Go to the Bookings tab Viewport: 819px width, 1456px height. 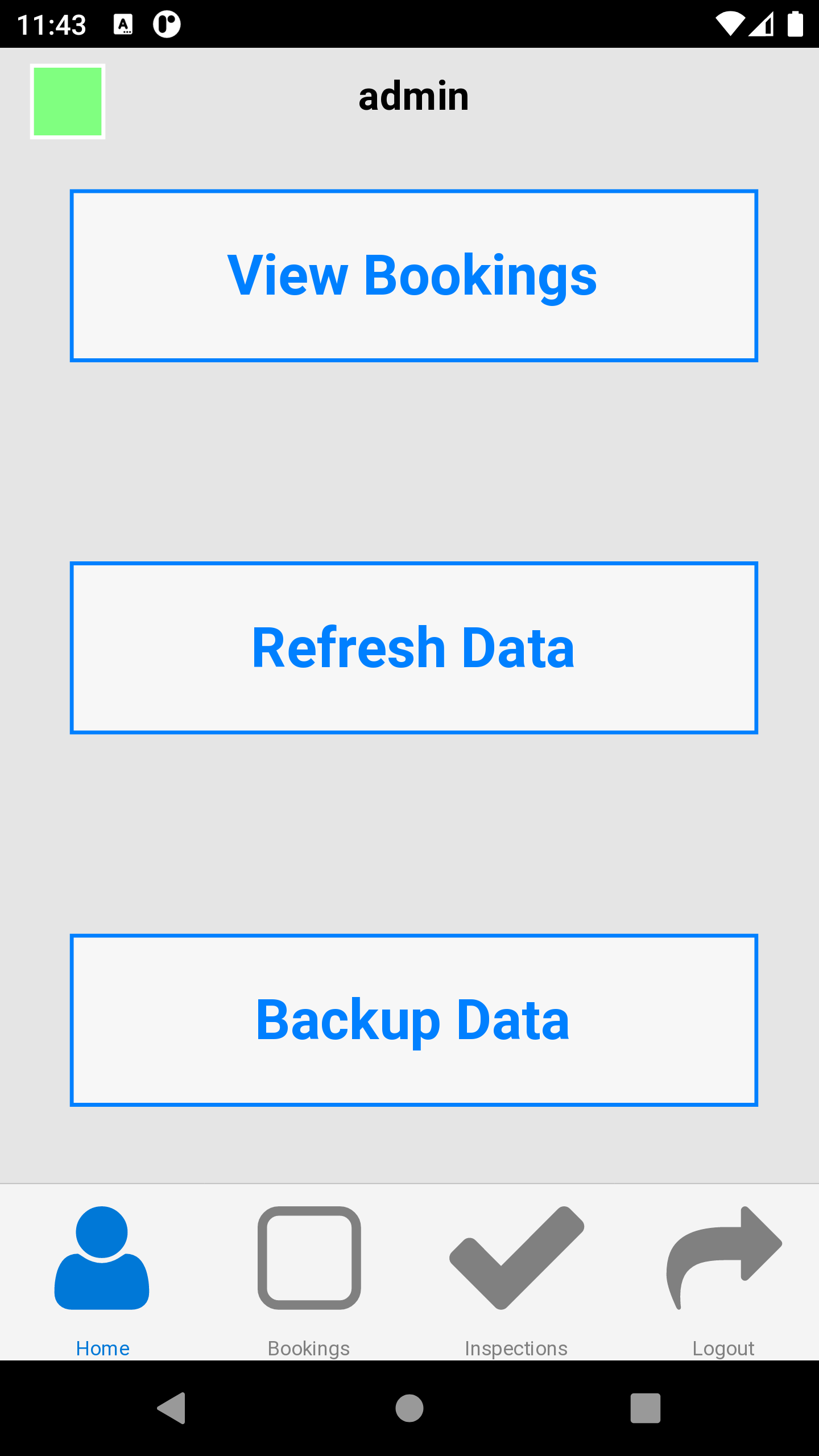[309, 1275]
